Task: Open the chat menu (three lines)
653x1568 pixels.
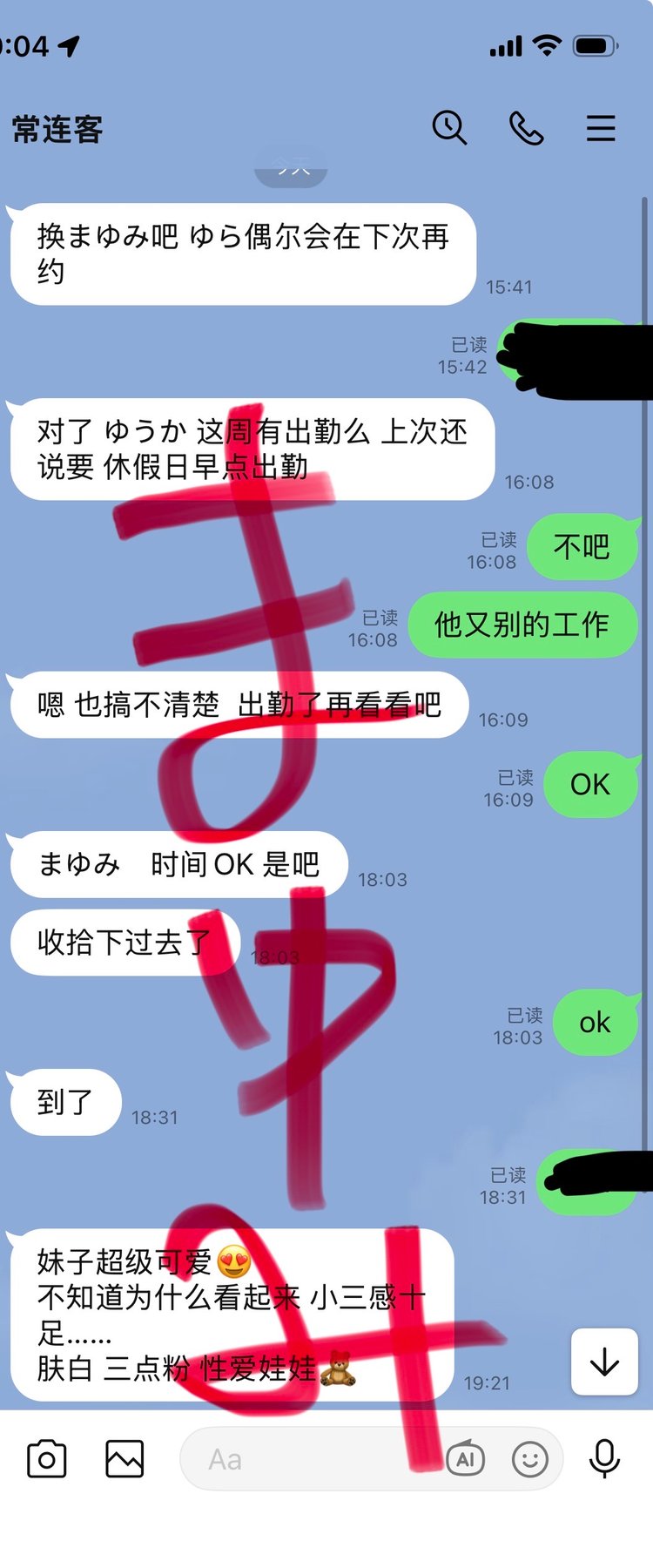Action: [601, 128]
